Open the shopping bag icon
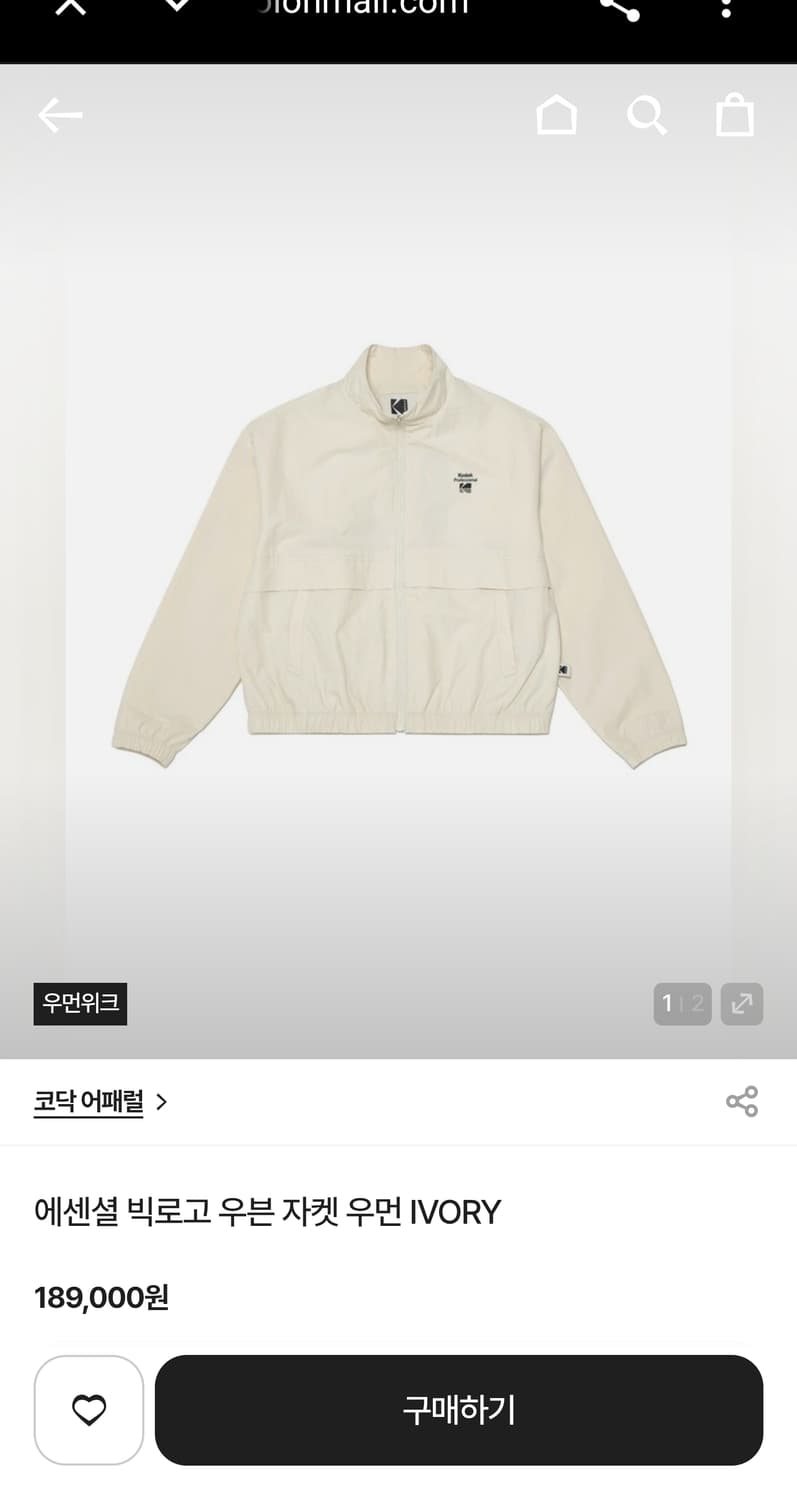797x1500 pixels. click(735, 114)
